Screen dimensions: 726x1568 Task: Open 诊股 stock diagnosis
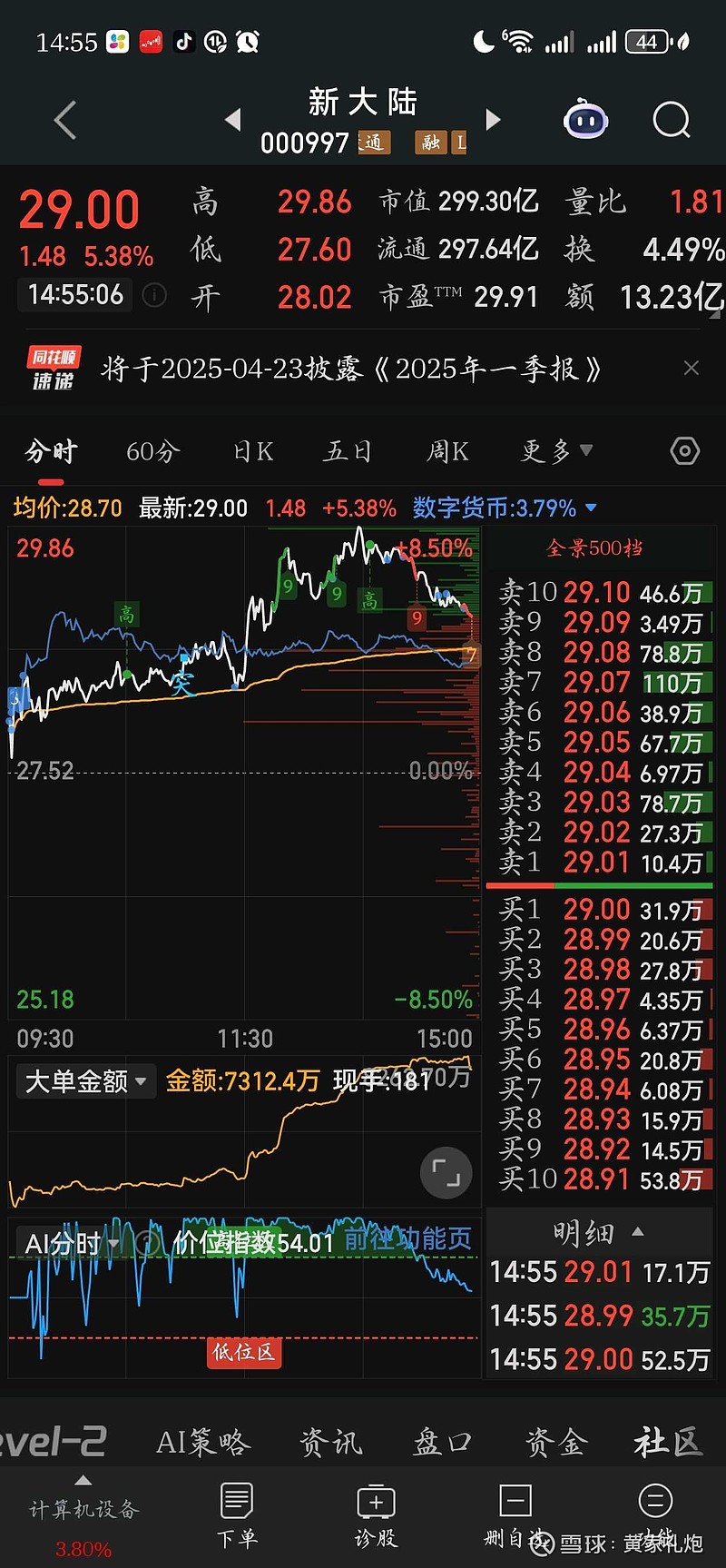pos(376,1514)
